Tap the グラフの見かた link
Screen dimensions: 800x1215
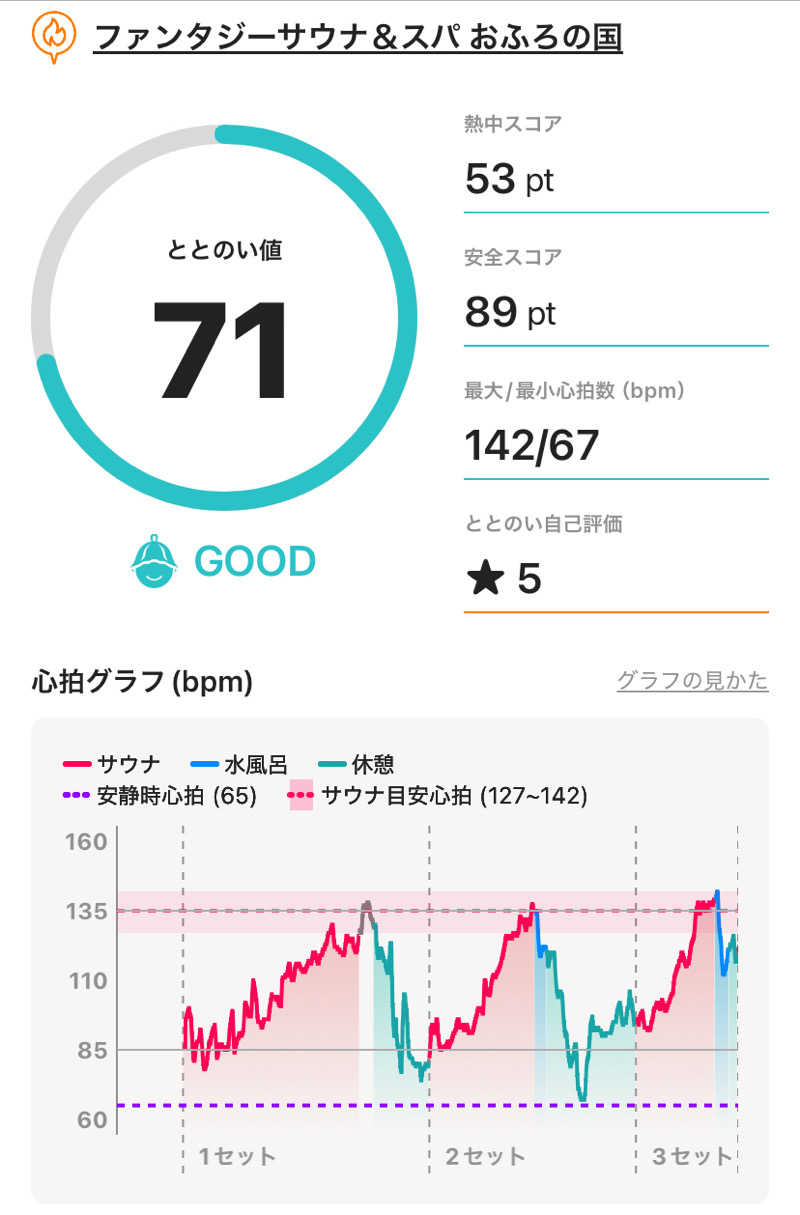coord(692,681)
